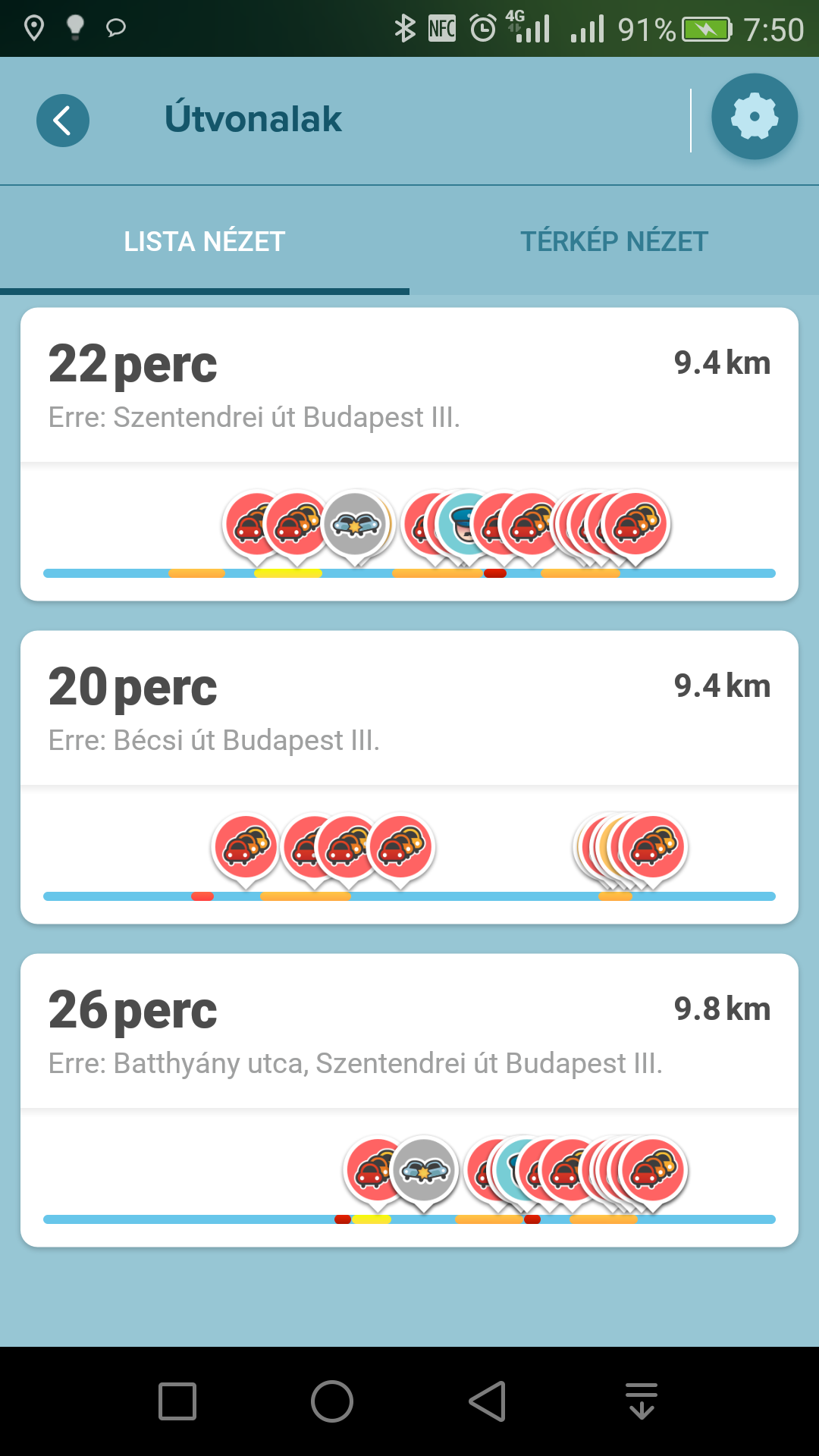The width and height of the screenshot is (819, 1456).
Task: Switch to the Térkép nézet tab
Action: [x=614, y=241]
